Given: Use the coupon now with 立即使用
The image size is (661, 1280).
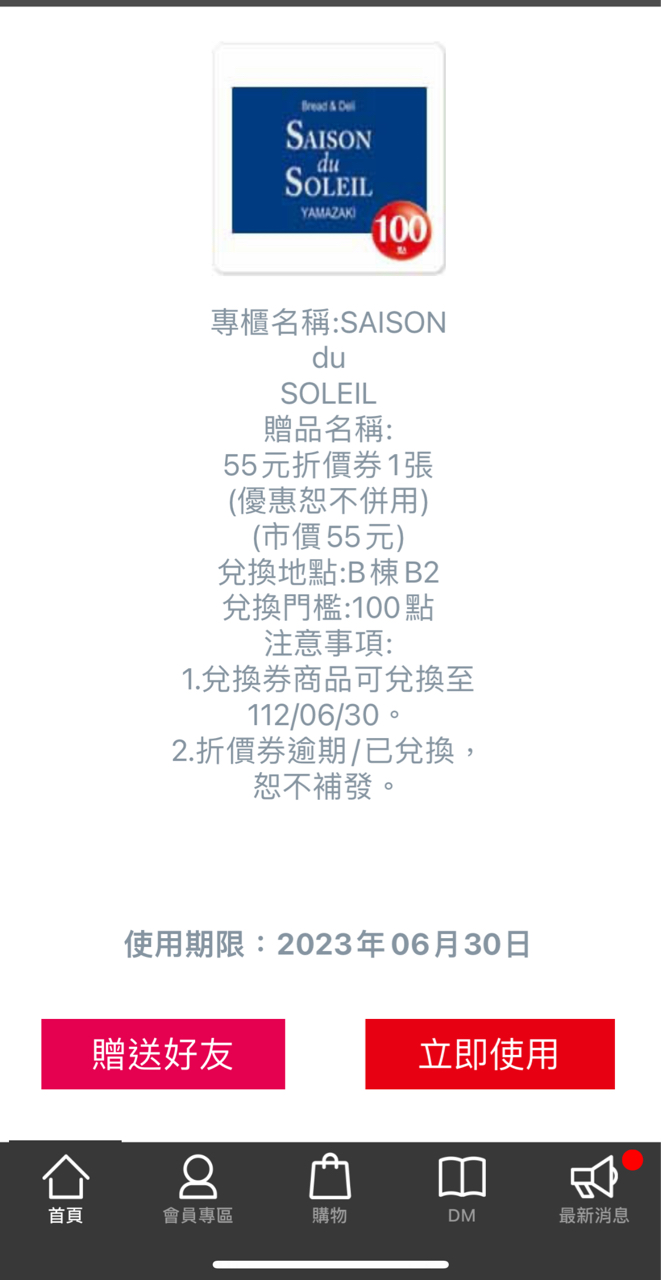Looking at the screenshot, I should point(489,1054).
